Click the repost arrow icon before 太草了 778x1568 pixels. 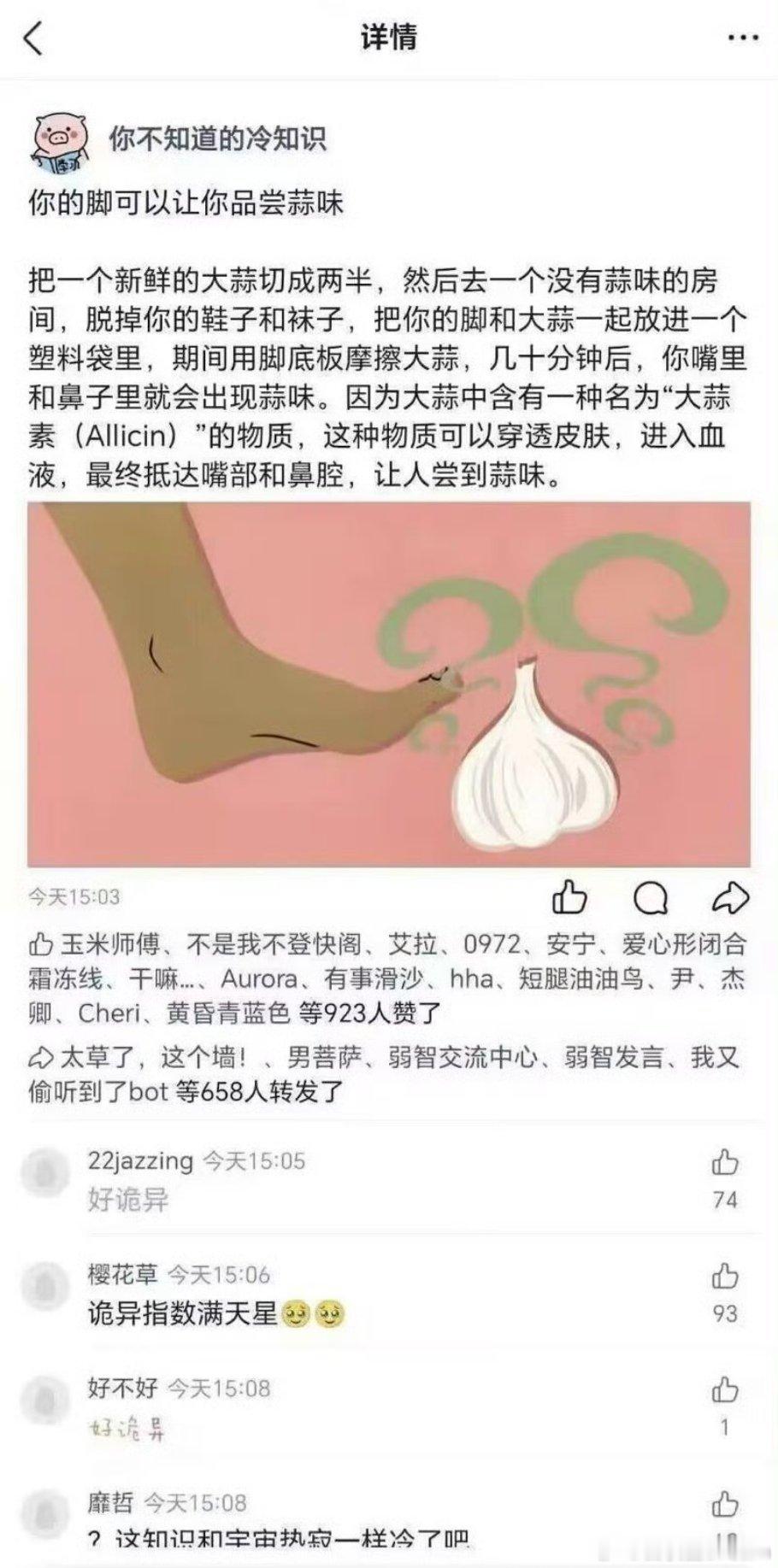tap(41, 1056)
